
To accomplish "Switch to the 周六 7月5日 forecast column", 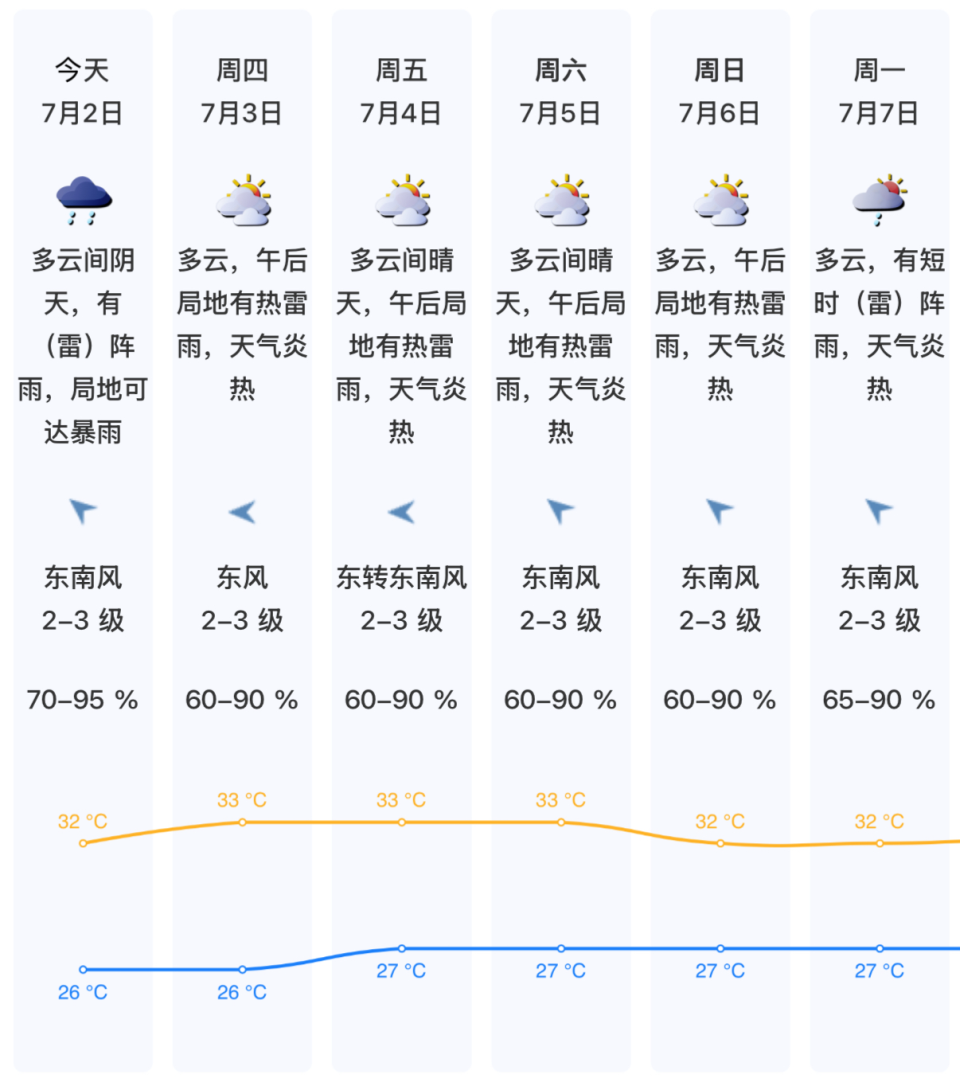I will tap(561, 90).
